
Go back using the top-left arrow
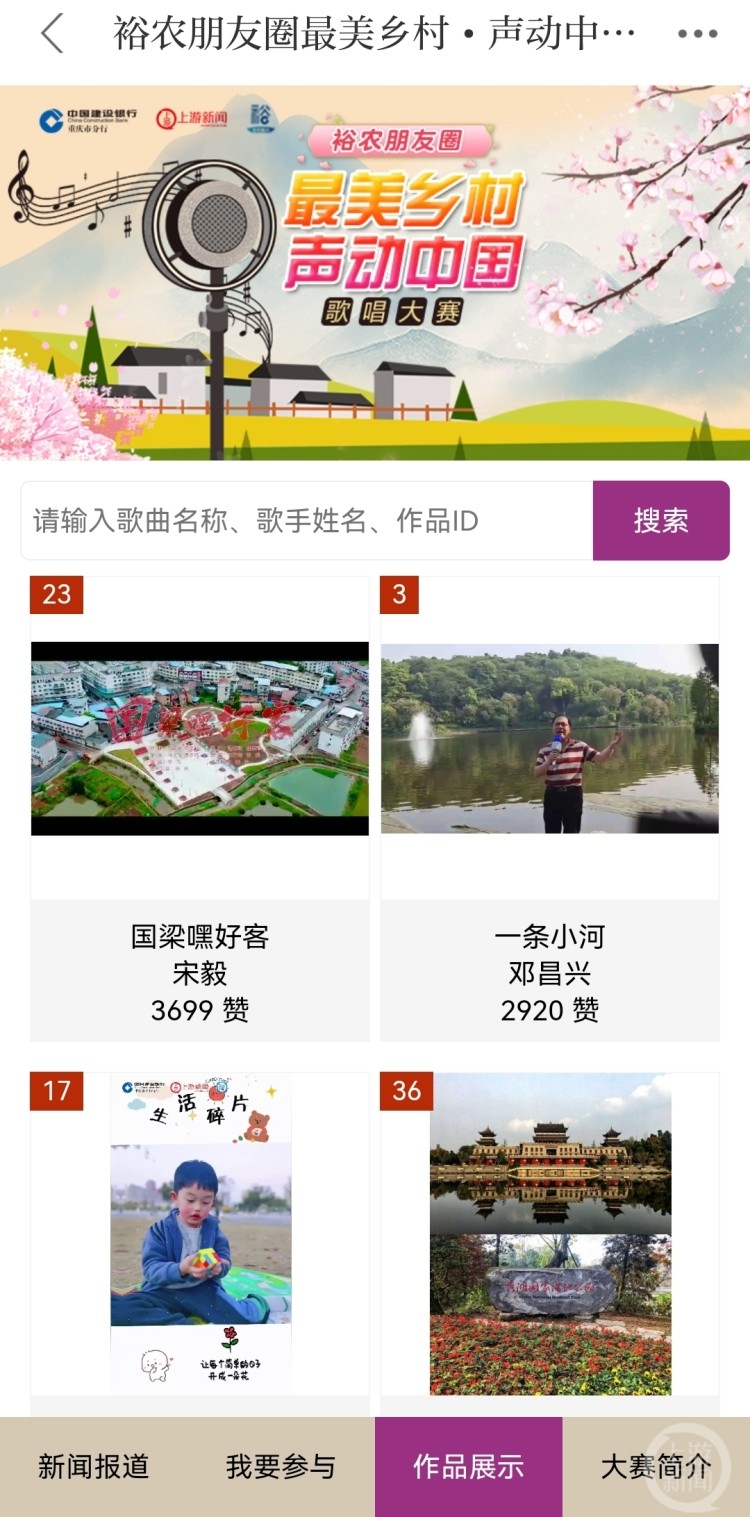[x=52, y=33]
